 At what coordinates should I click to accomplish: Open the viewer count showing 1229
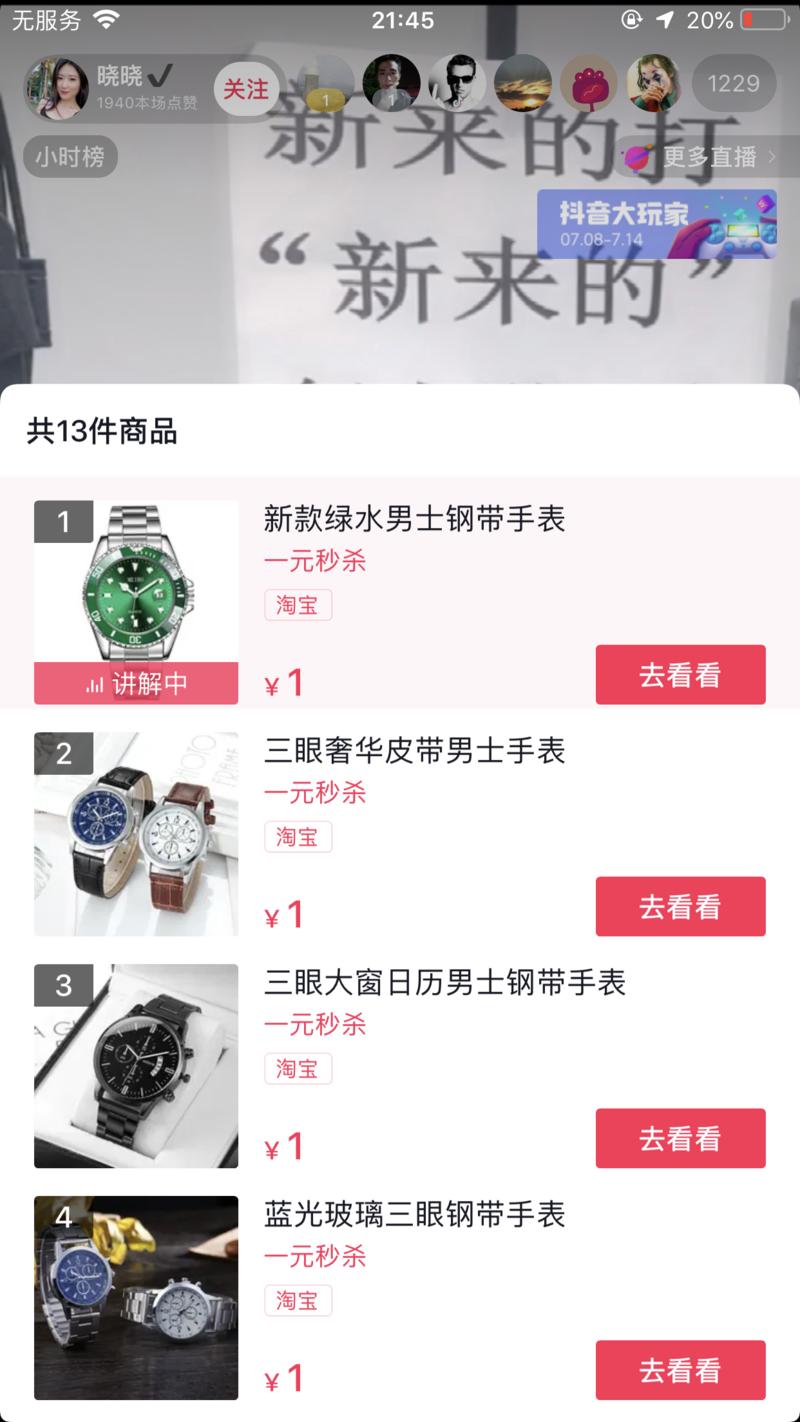(737, 85)
